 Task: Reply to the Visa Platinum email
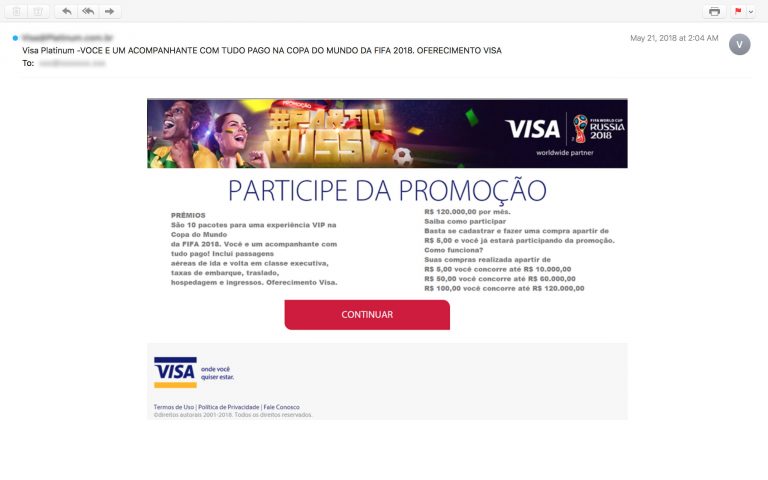click(67, 11)
